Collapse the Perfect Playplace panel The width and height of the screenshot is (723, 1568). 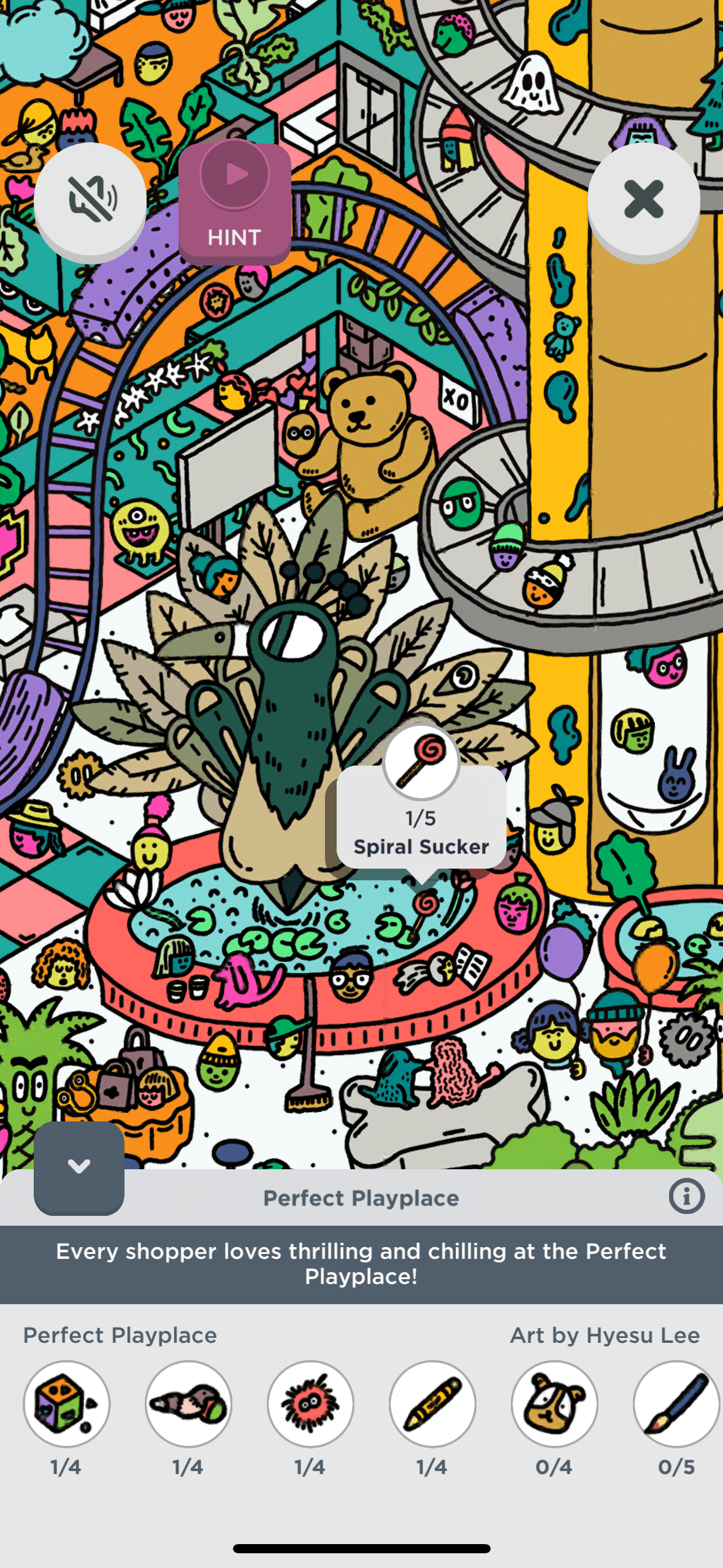pos(79,1167)
